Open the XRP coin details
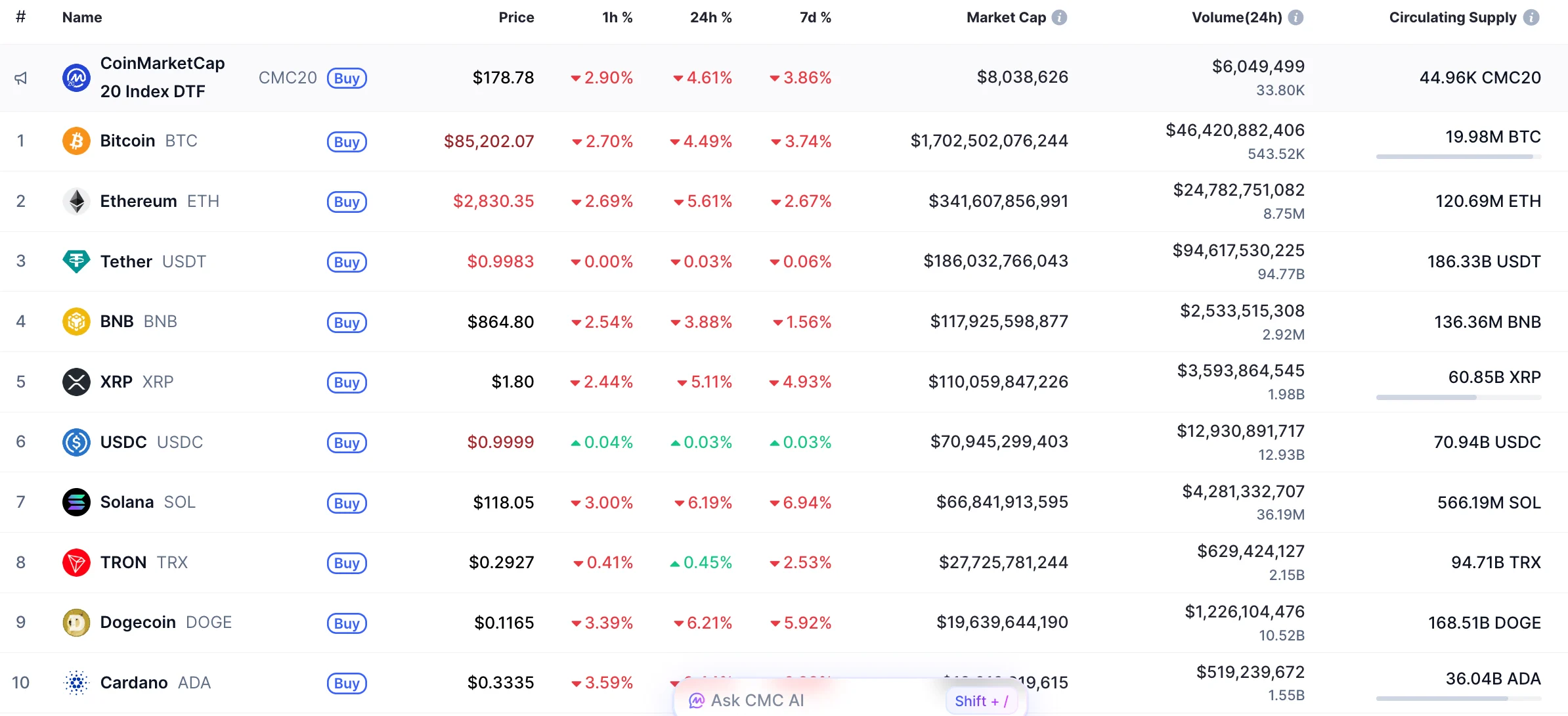 [x=116, y=382]
